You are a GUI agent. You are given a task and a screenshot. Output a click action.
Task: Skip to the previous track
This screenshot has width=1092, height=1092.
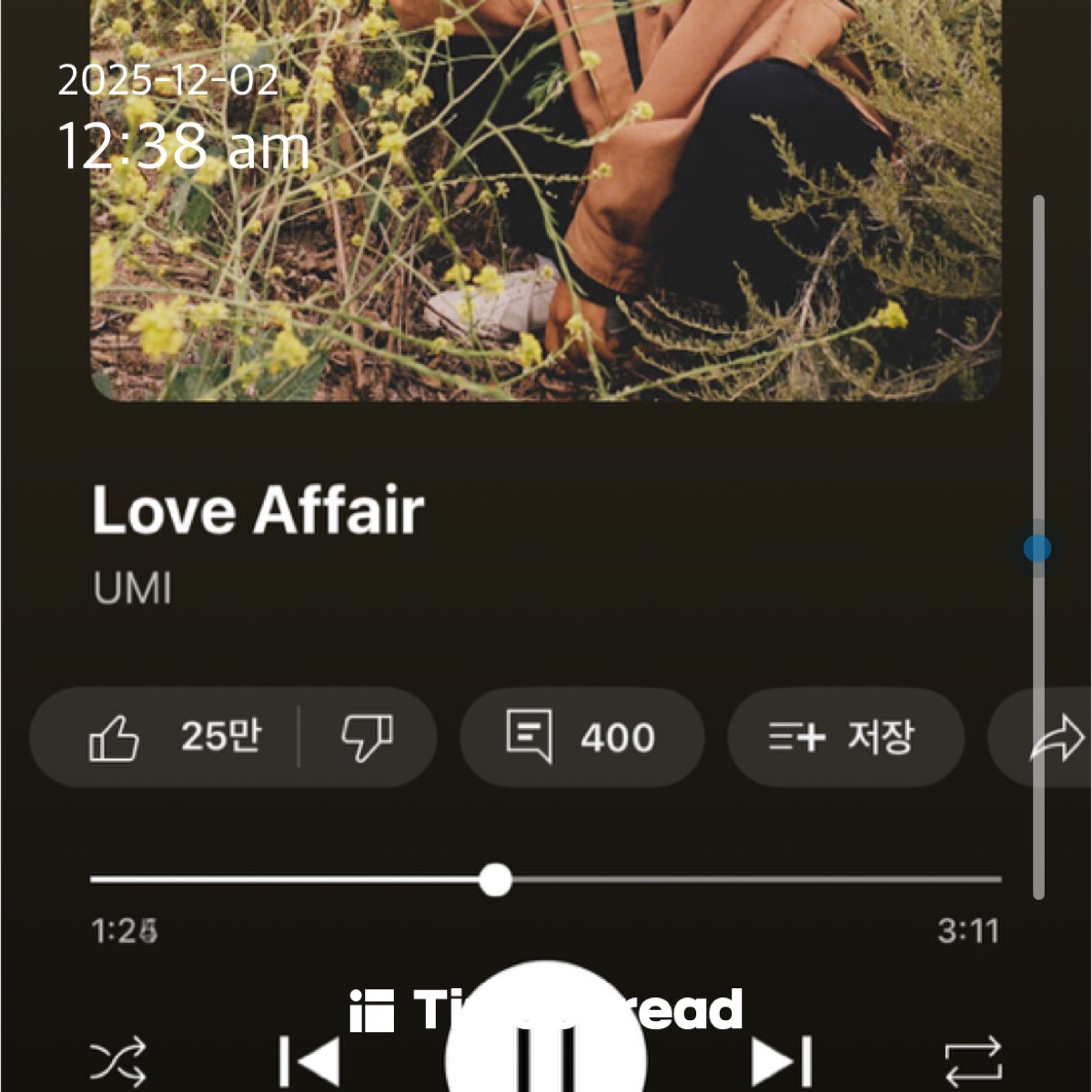coord(309,1061)
